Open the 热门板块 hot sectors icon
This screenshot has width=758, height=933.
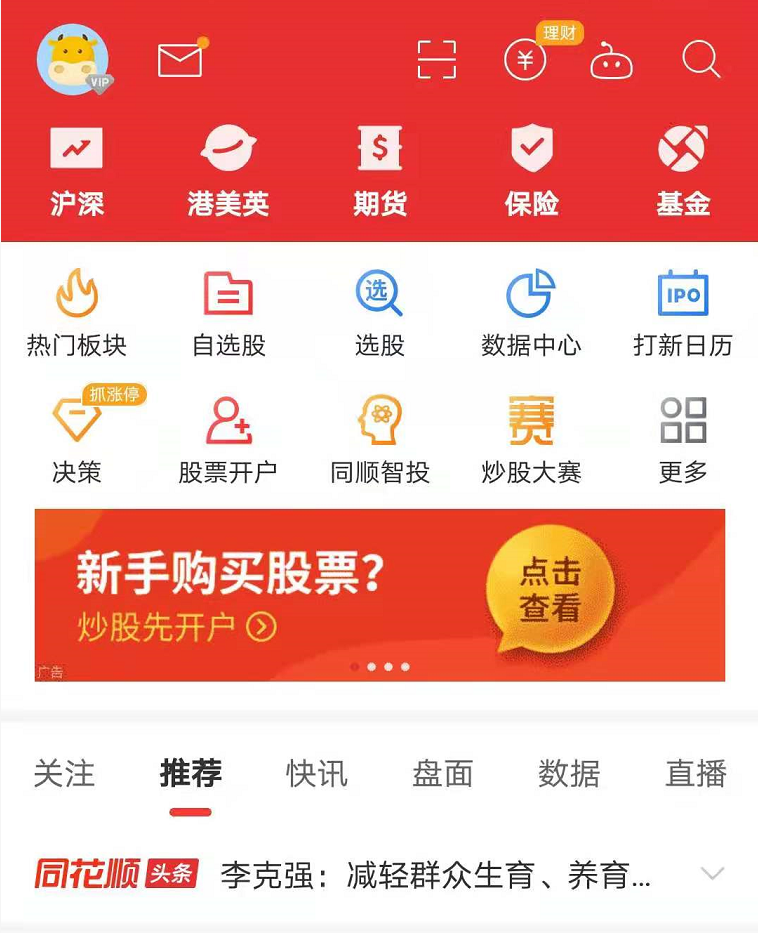coord(76,310)
